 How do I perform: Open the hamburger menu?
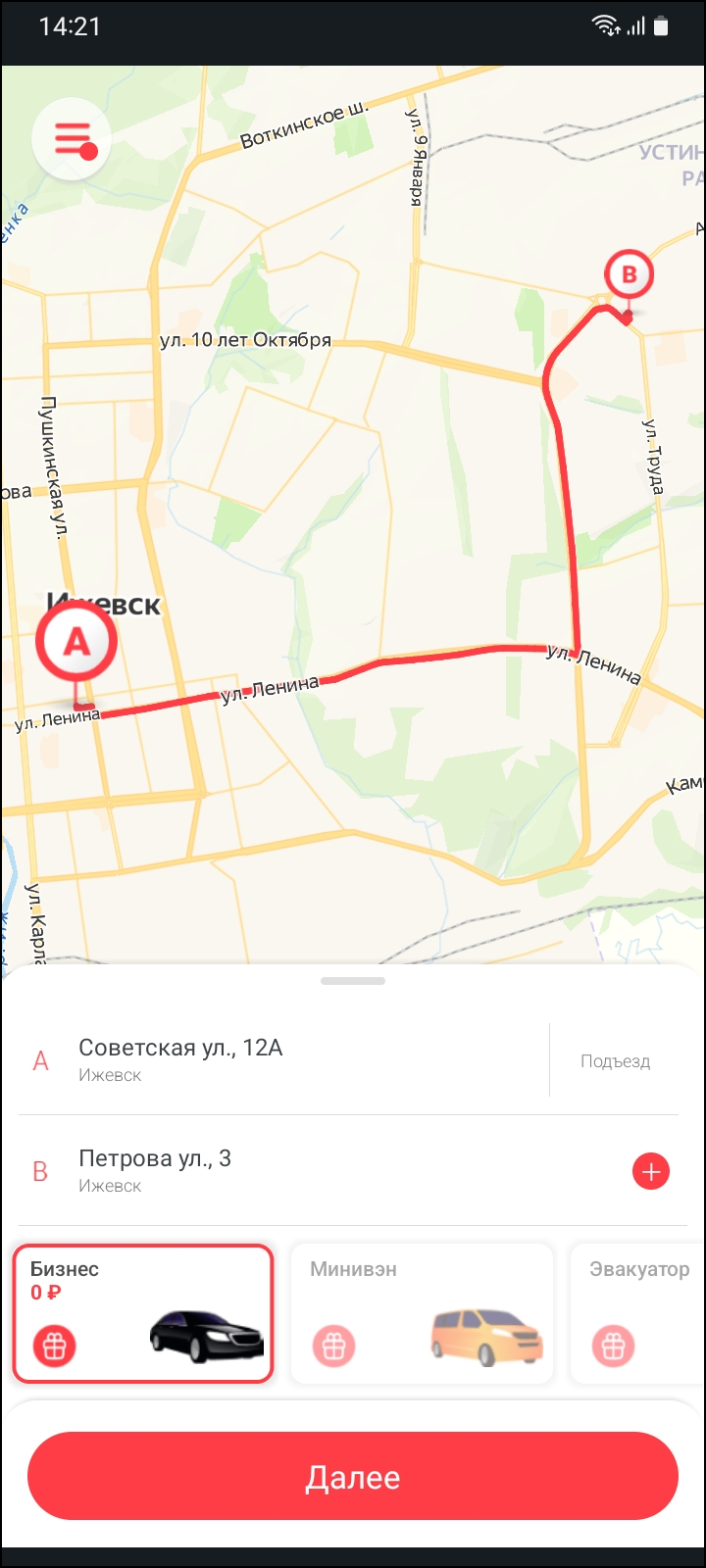click(71, 141)
